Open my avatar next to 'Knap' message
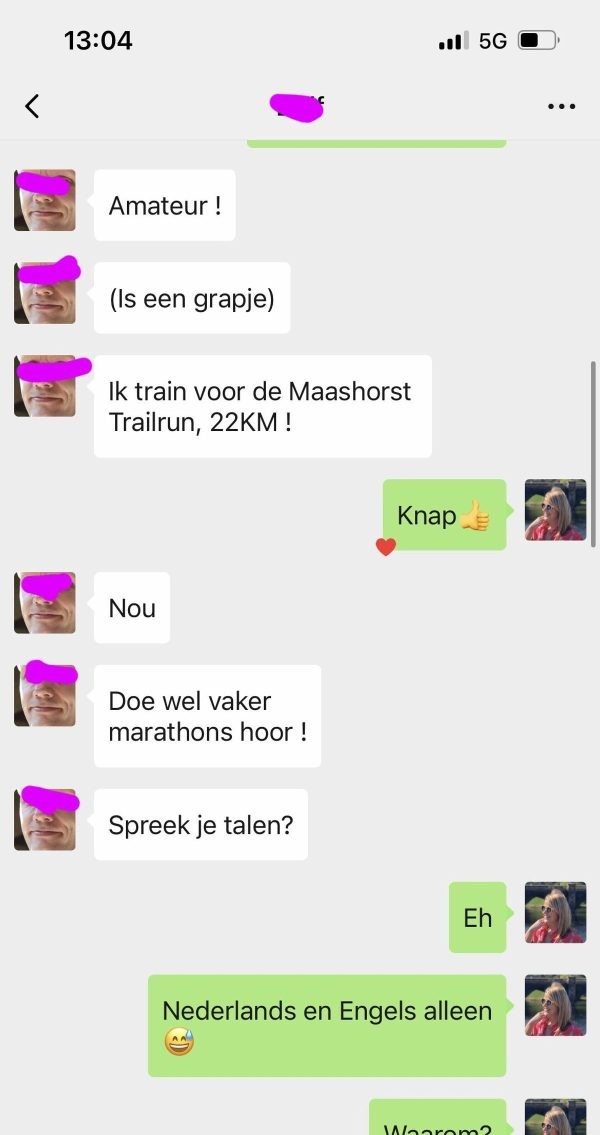The height and width of the screenshot is (1135, 600). click(x=555, y=510)
